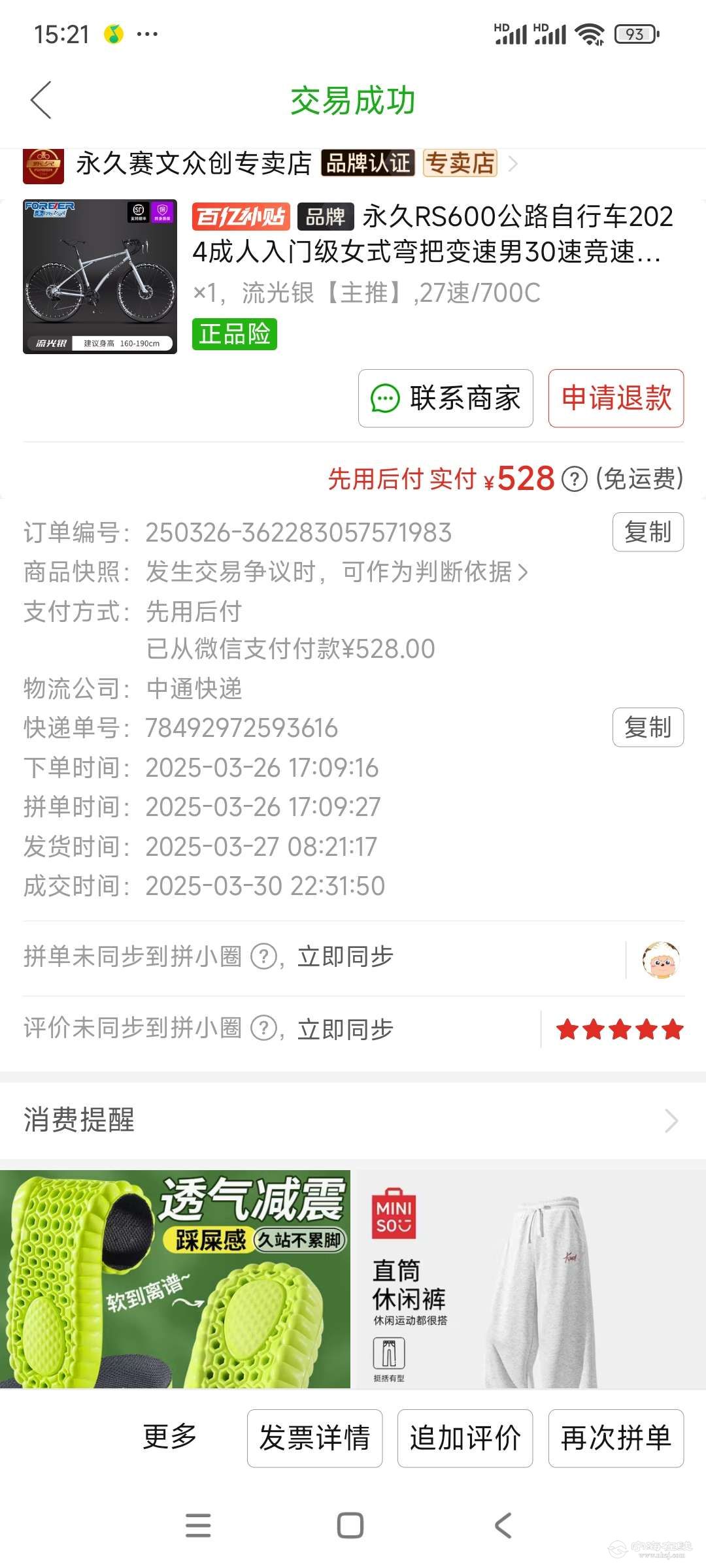This screenshot has height=1568, width=706.
Task: Open the five-star rating review
Action: pyautogui.click(x=618, y=1030)
